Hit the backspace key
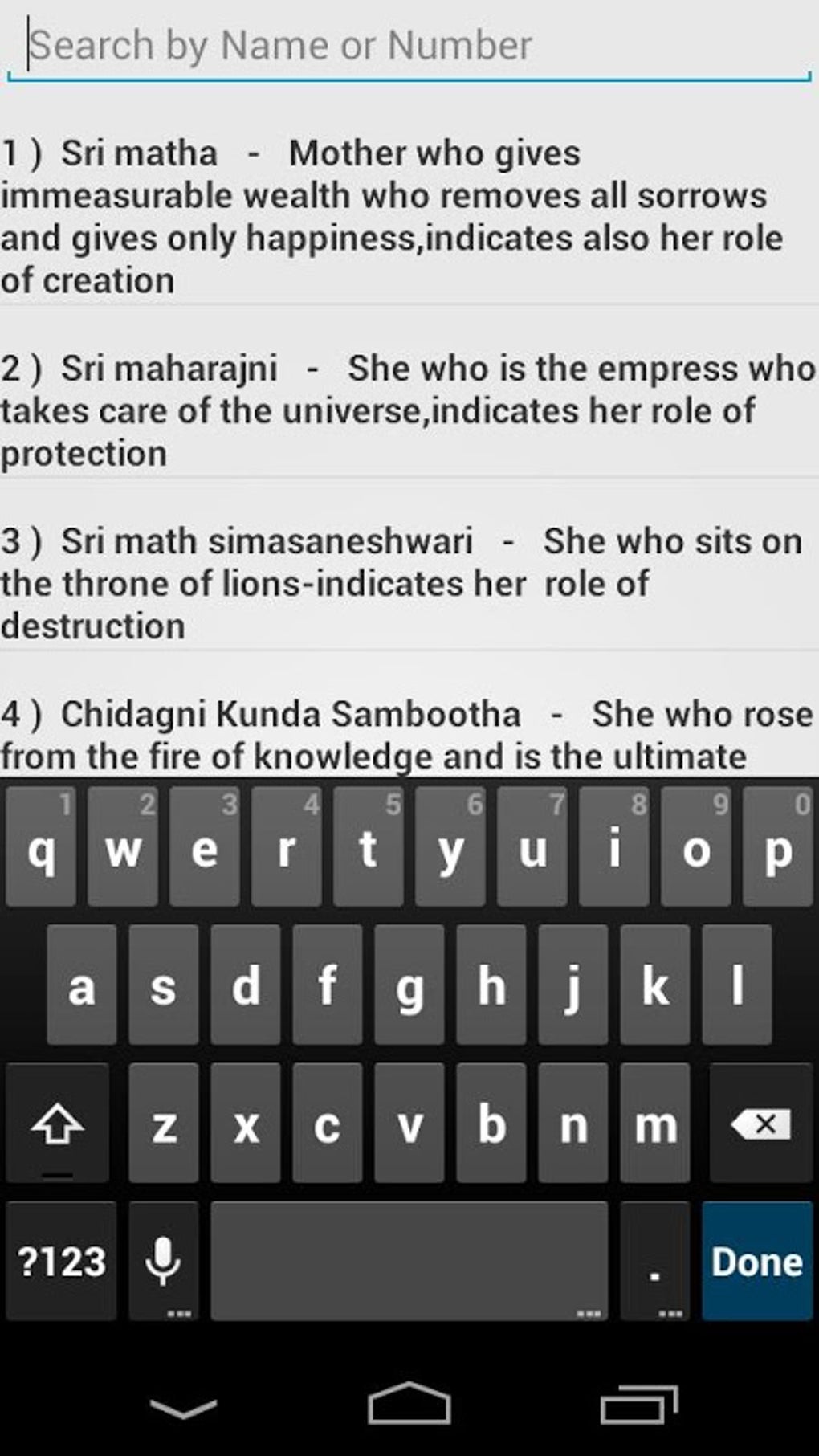 760,1123
